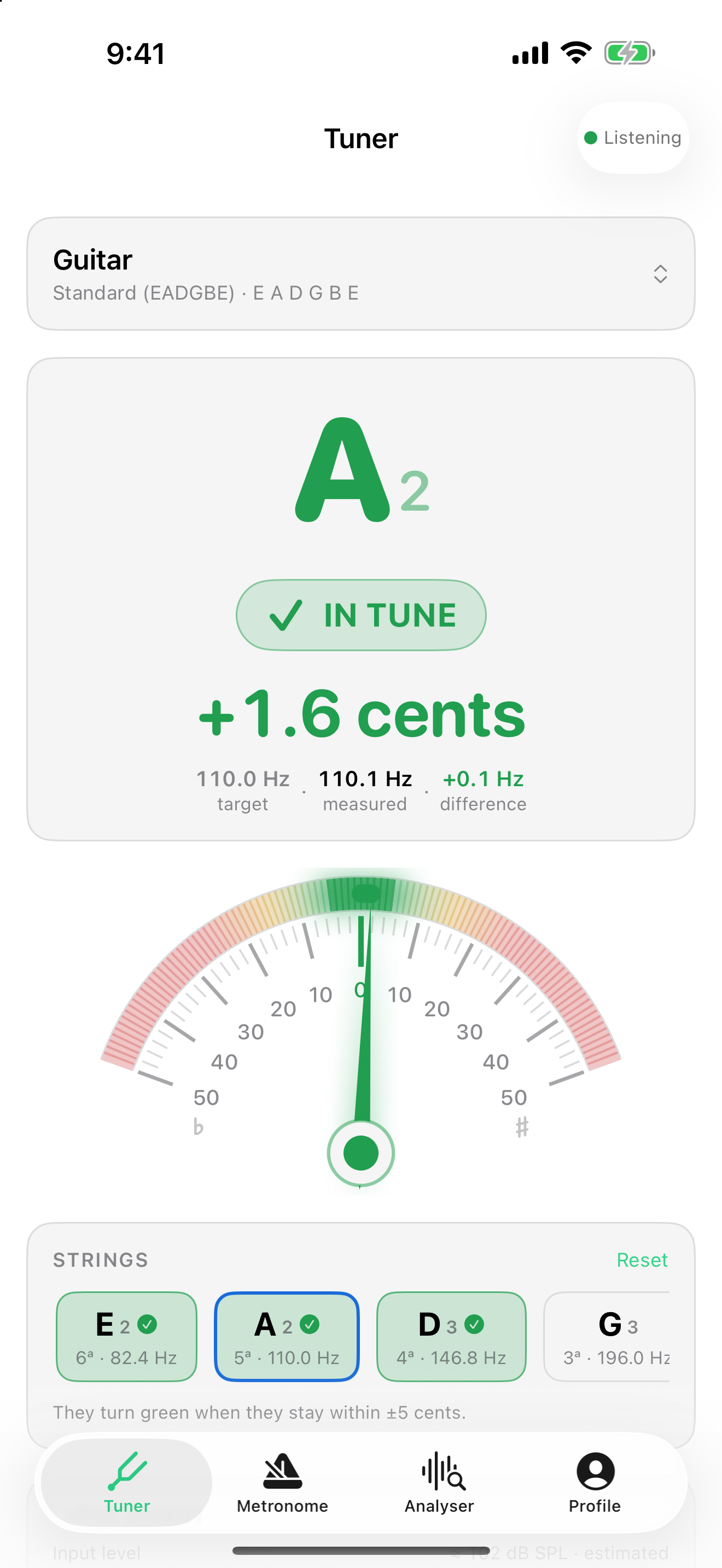This screenshot has width=722, height=1568.
Task: Select the D3 string chip
Action: tap(451, 1337)
